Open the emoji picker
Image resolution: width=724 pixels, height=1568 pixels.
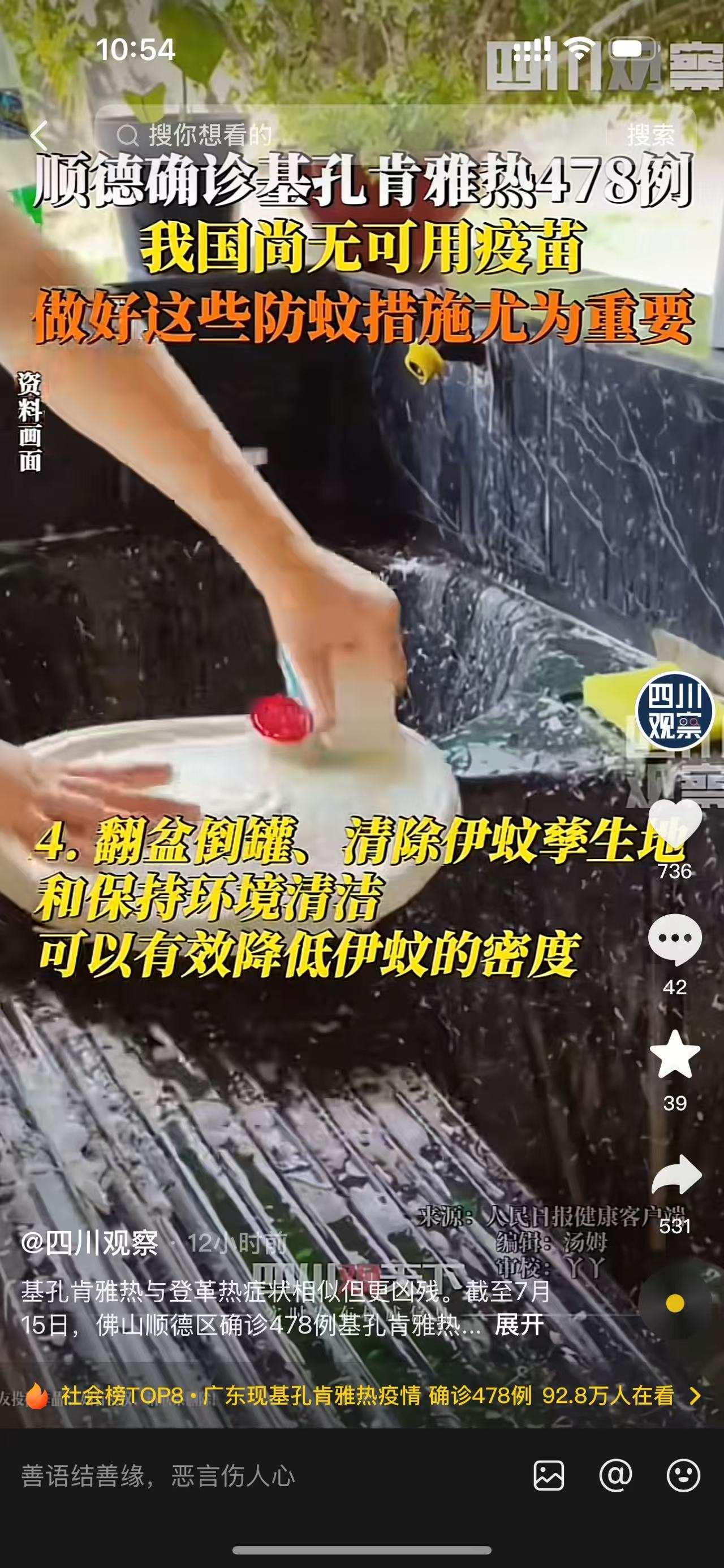coord(683,1475)
